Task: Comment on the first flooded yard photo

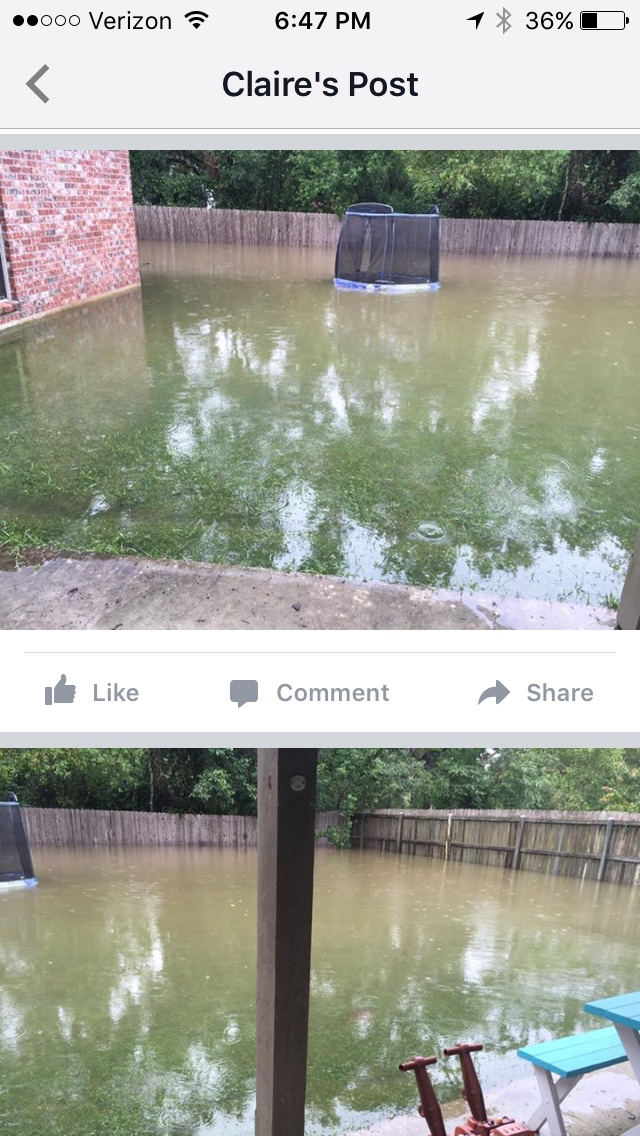Action: coord(309,692)
